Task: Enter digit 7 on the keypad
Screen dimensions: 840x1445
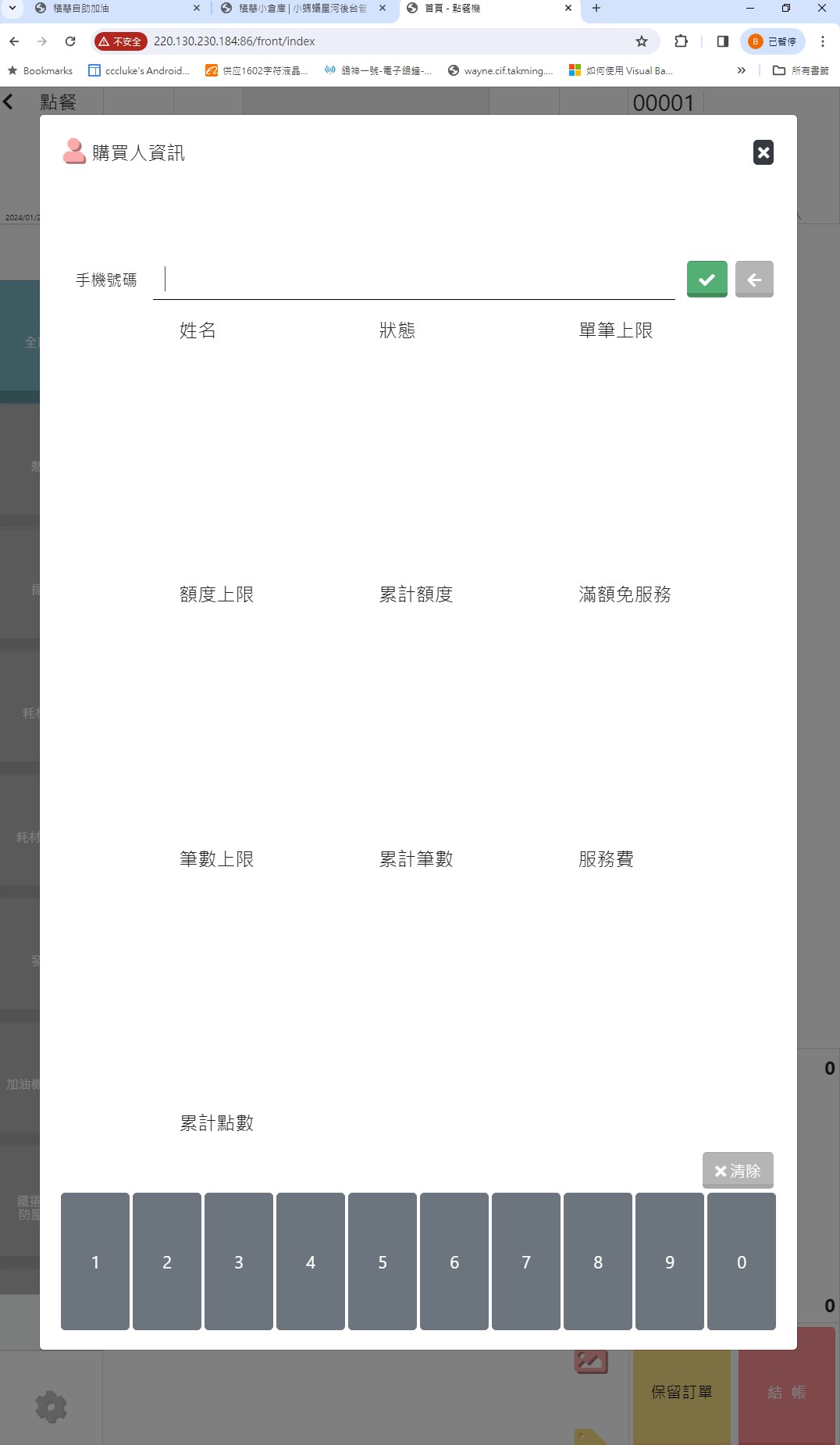Action: (x=526, y=1261)
